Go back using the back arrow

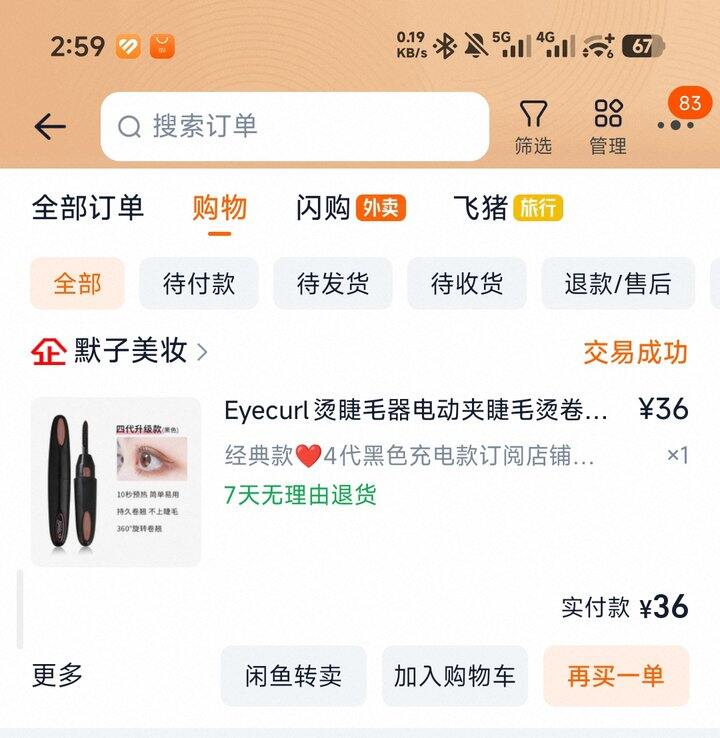coord(49,127)
